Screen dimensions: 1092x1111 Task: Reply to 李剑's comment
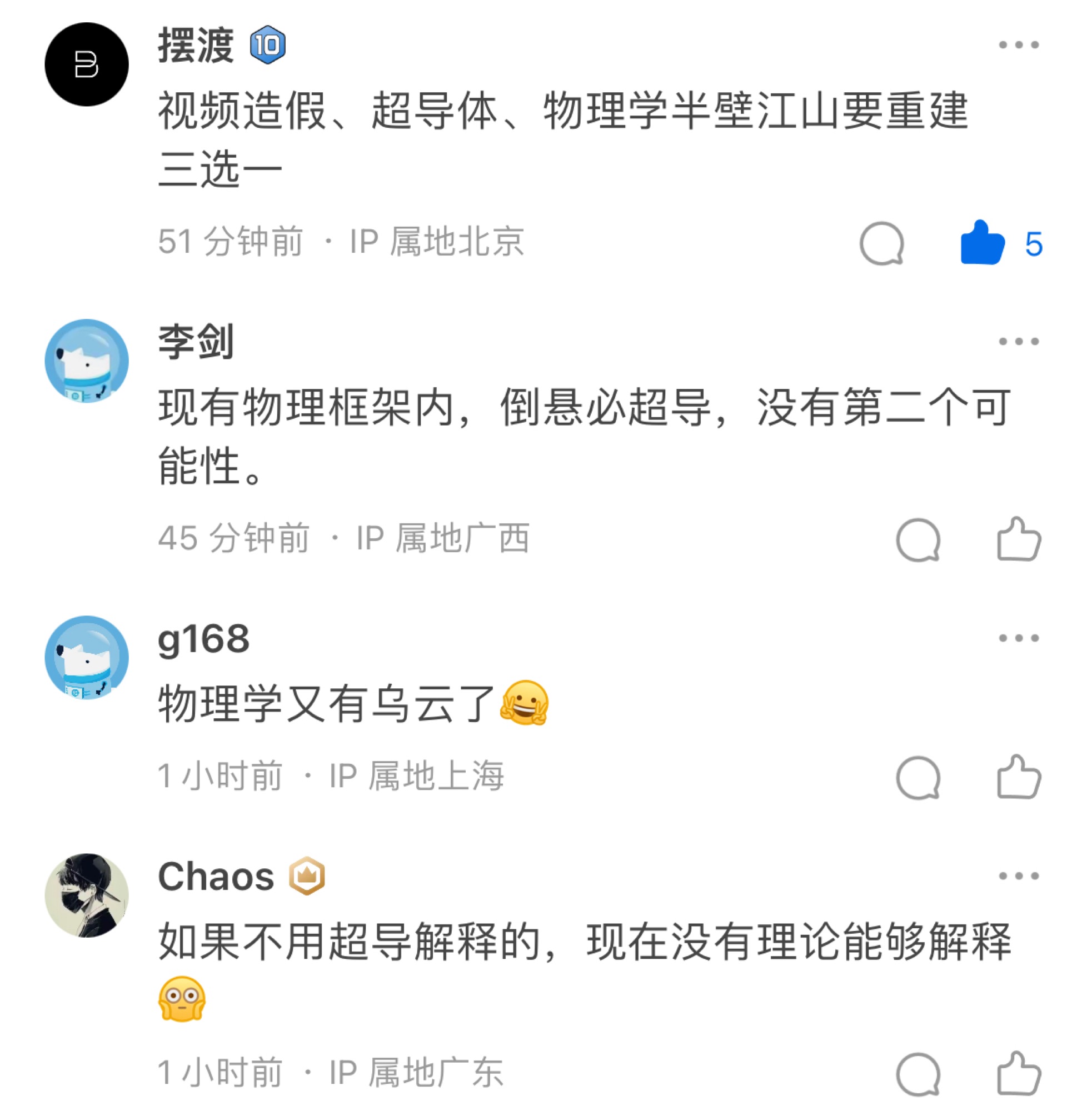click(918, 539)
